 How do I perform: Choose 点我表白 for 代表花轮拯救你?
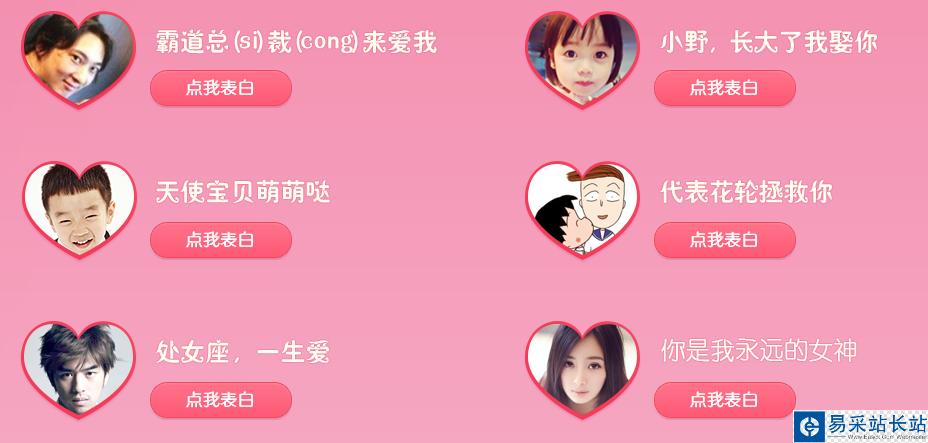724,240
